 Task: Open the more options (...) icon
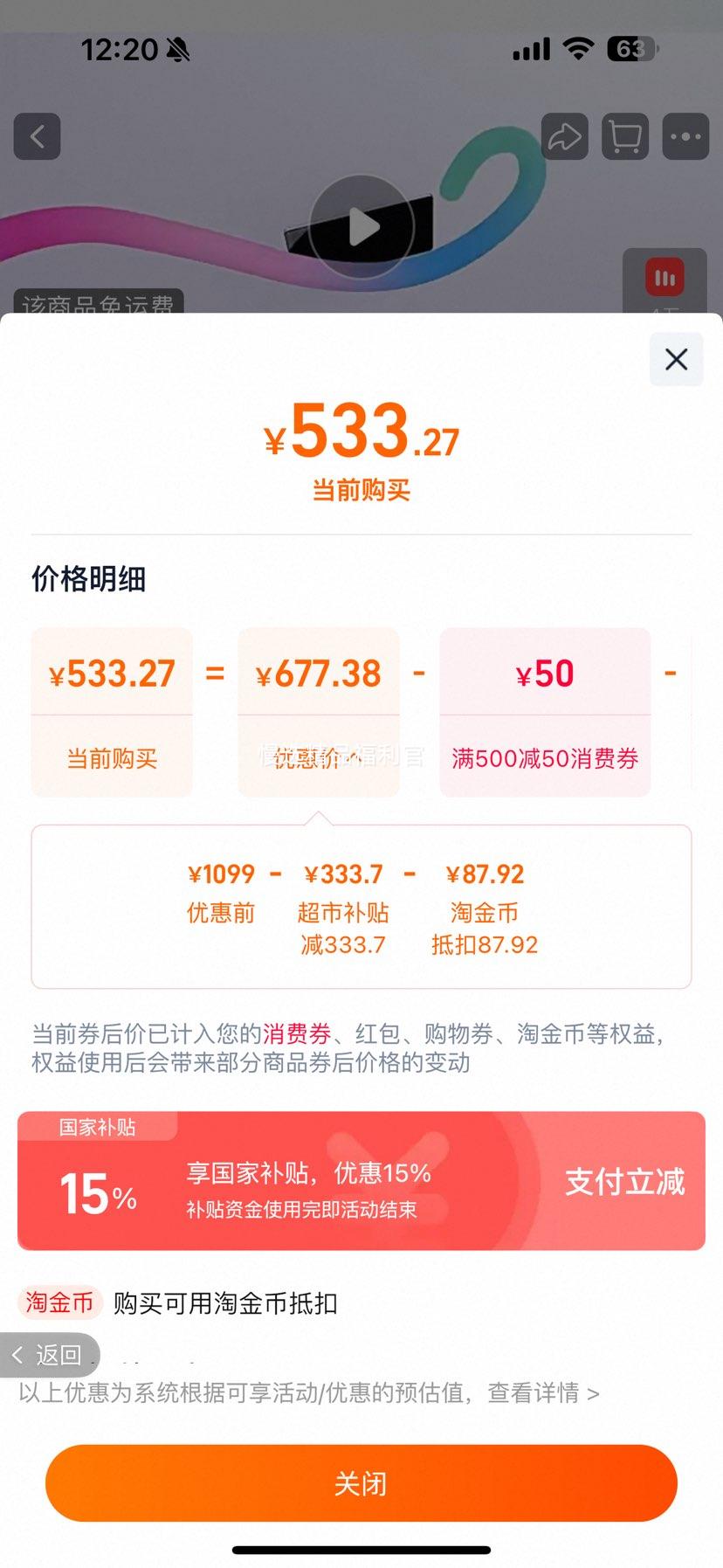tap(686, 137)
